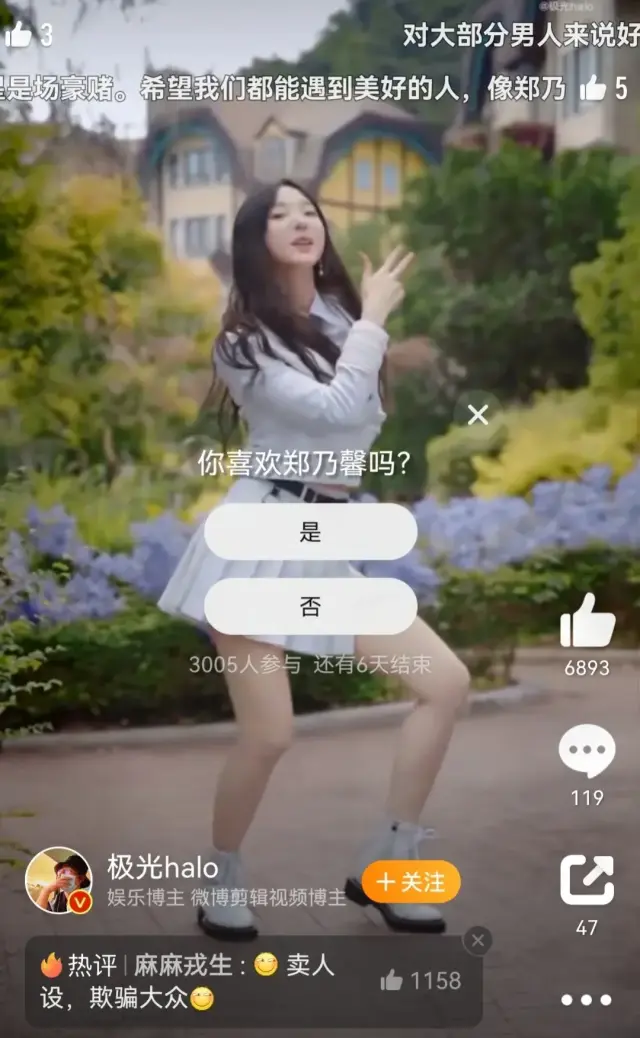Like 麻麻戎生's hot comment
Image resolution: width=640 pixels, height=1038 pixels.
pos(392,981)
